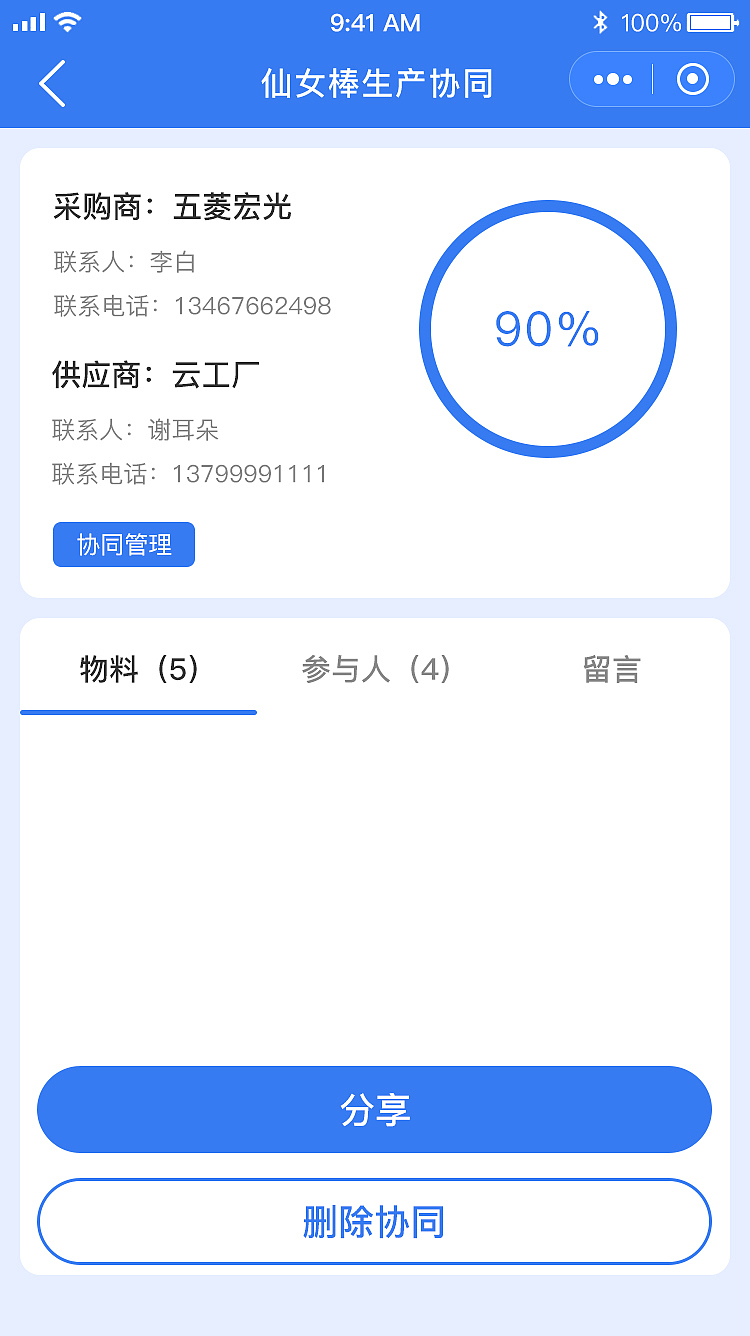This screenshot has width=750, height=1336.
Task: Switch to the 留言 tab
Action: click(611, 670)
